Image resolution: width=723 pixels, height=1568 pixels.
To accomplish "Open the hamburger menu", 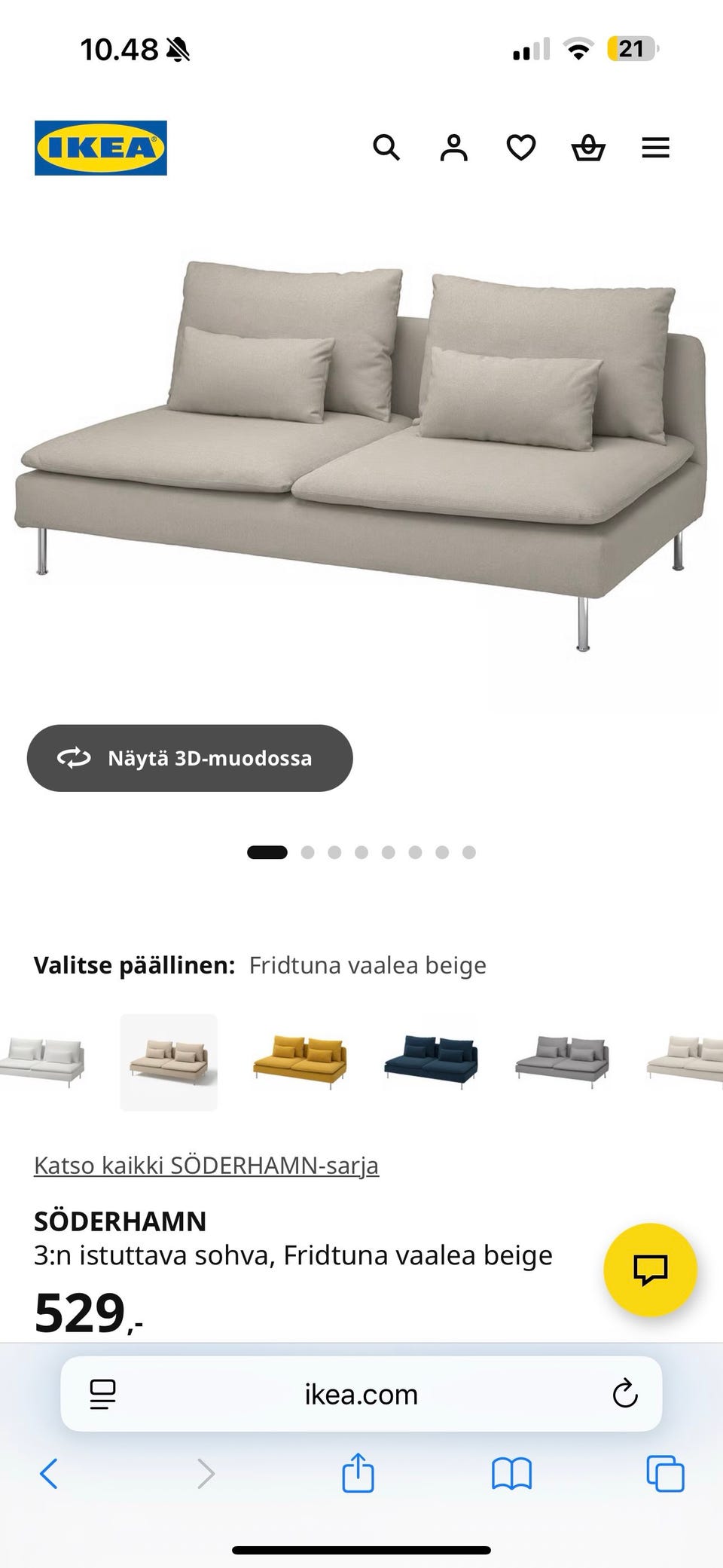I will [x=655, y=148].
